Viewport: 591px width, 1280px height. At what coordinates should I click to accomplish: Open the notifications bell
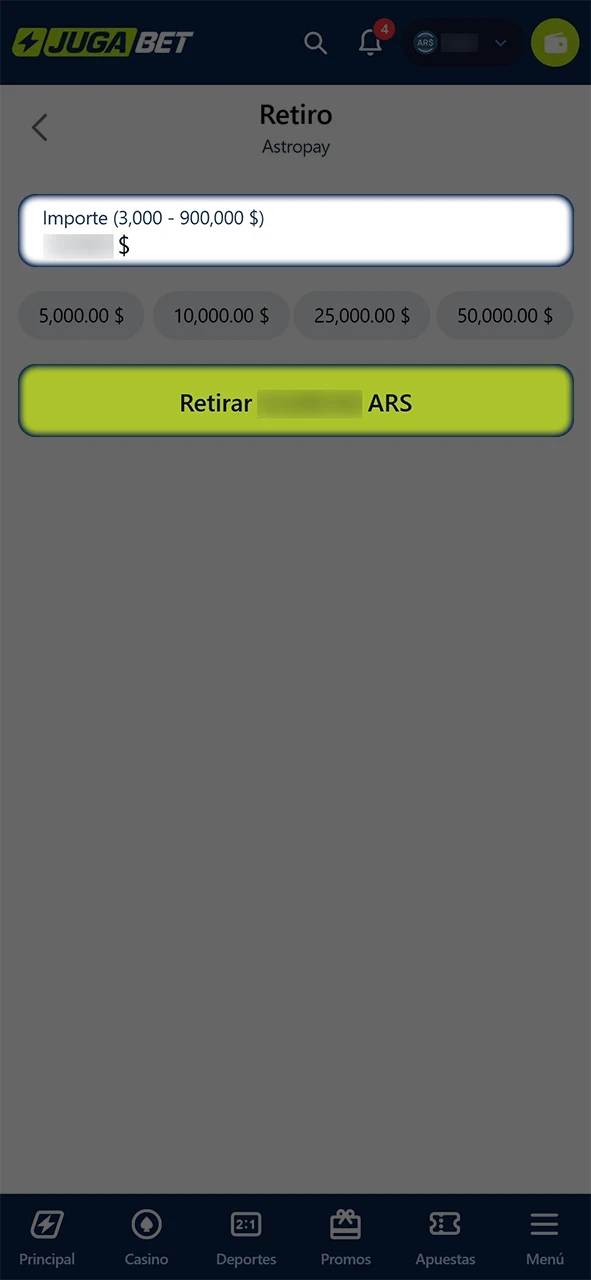[371, 43]
